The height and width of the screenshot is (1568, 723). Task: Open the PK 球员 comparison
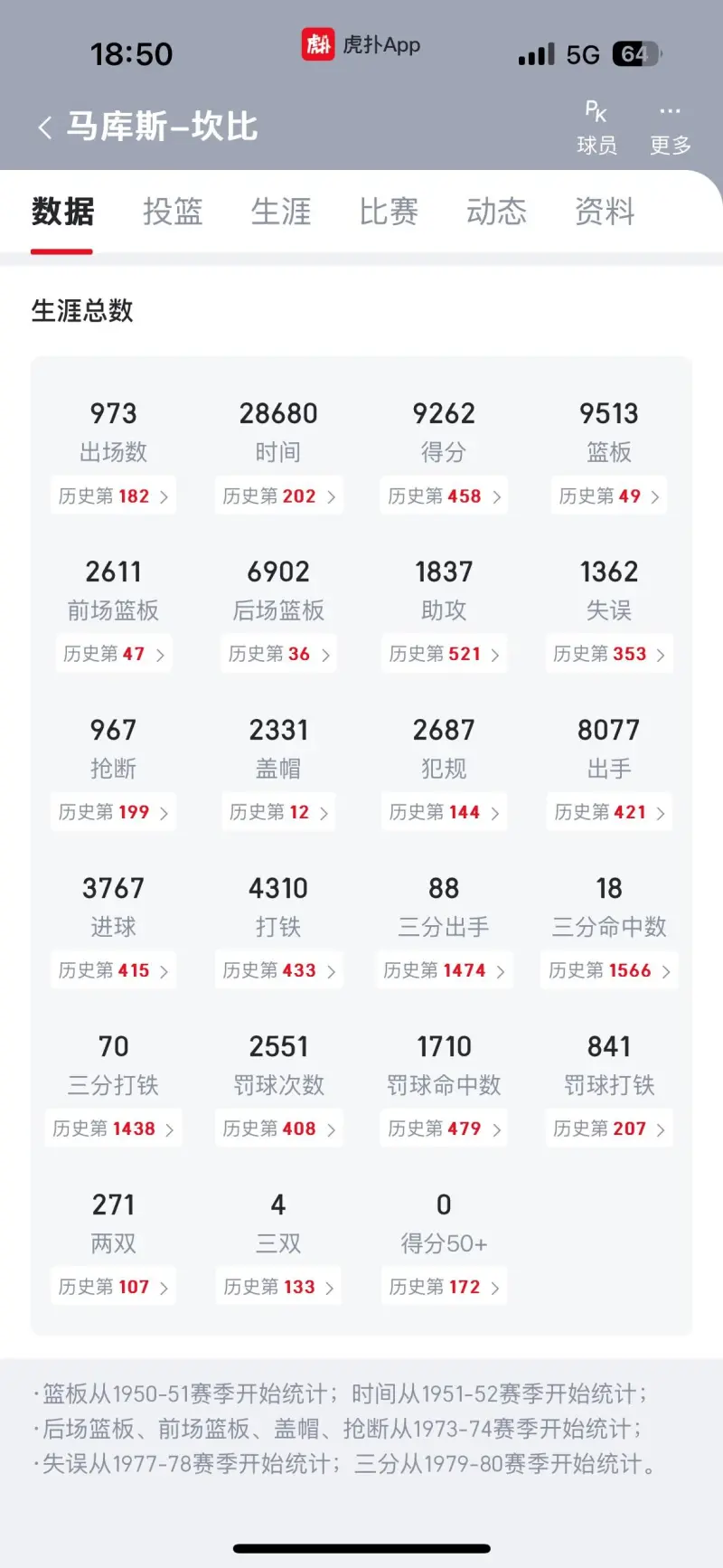point(596,128)
